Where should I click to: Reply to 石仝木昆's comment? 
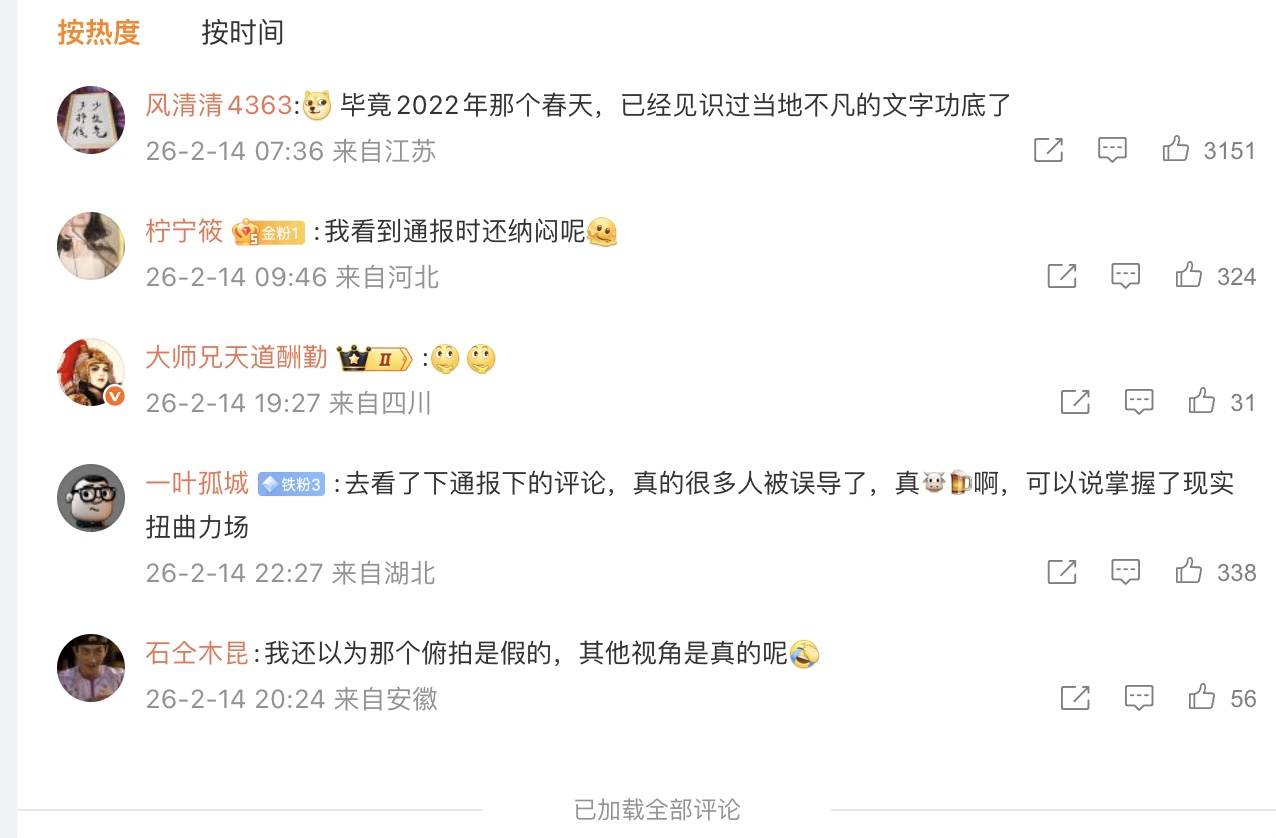pos(1139,698)
